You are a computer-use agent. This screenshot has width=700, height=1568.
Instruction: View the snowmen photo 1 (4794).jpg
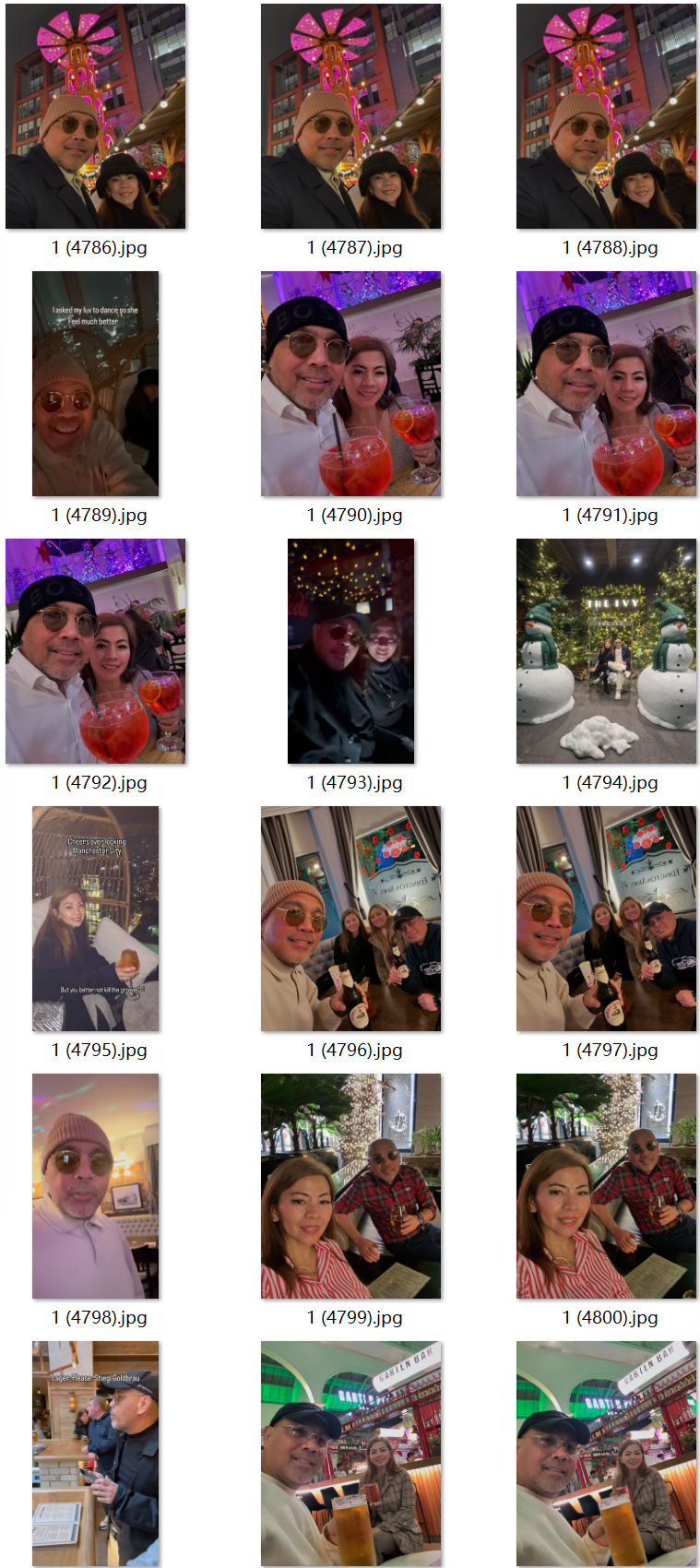606,651
